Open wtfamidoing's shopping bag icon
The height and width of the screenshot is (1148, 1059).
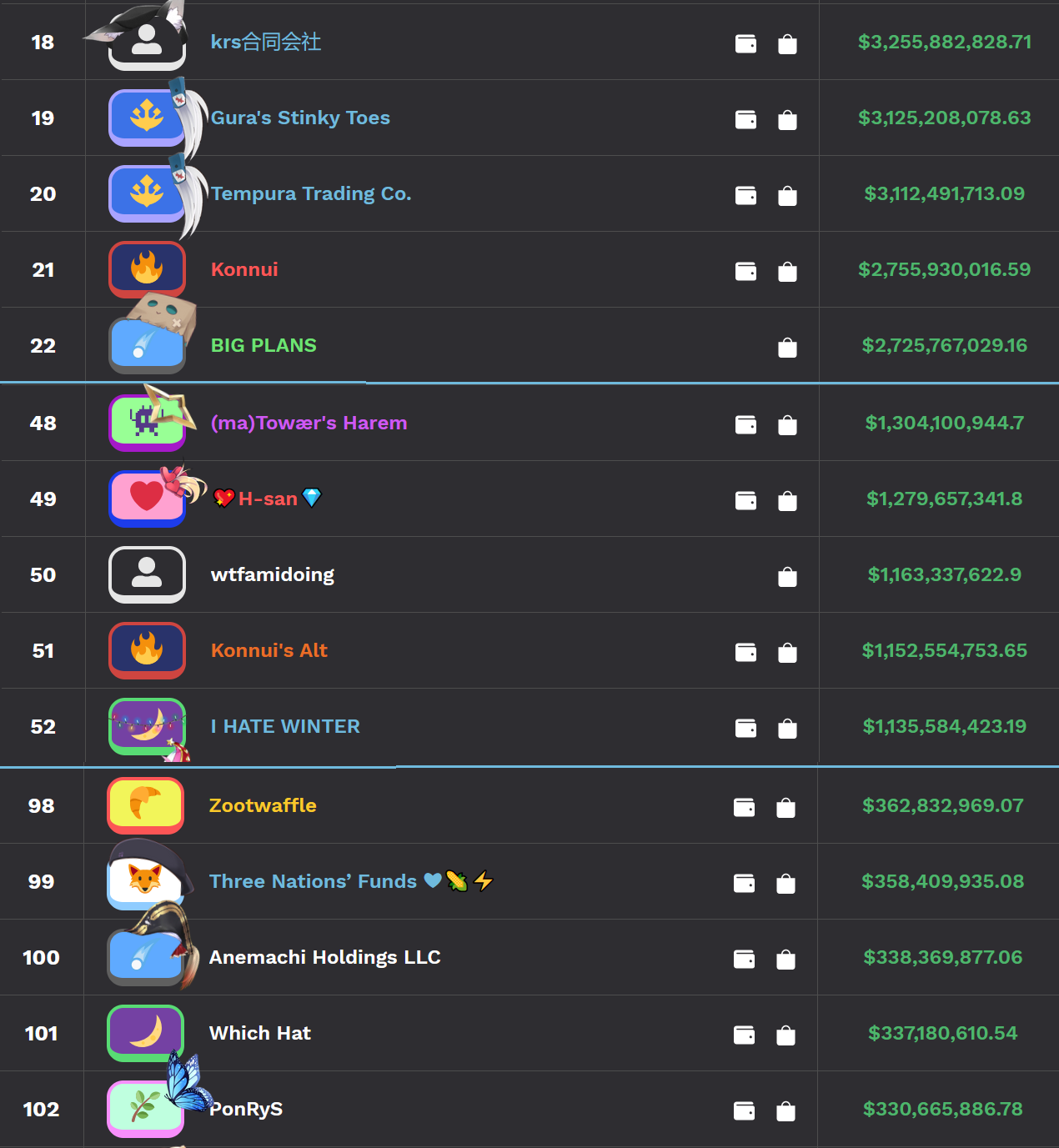click(x=787, y=577)
